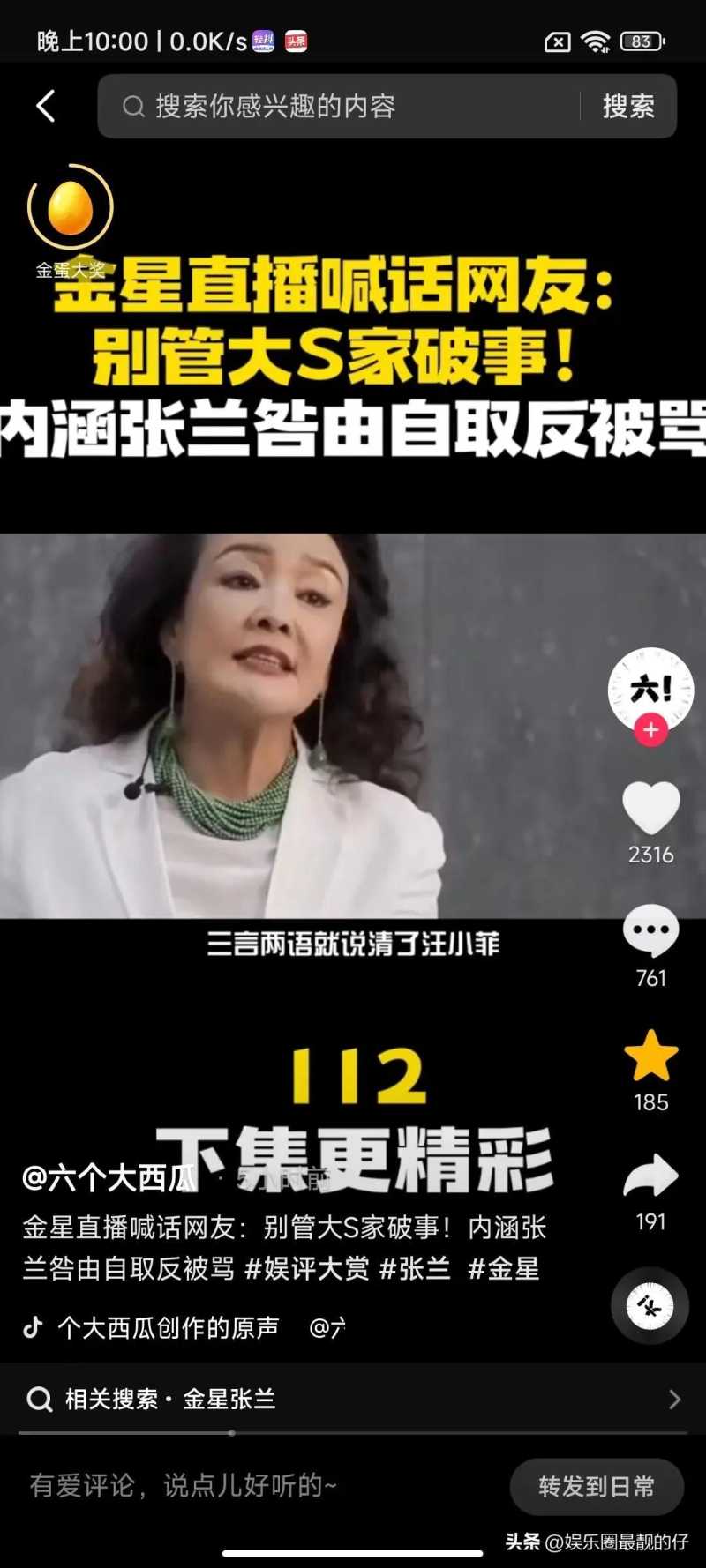Open the 金蛋大奖 golden egg prize
The image size is (706, 1568).
70,210
